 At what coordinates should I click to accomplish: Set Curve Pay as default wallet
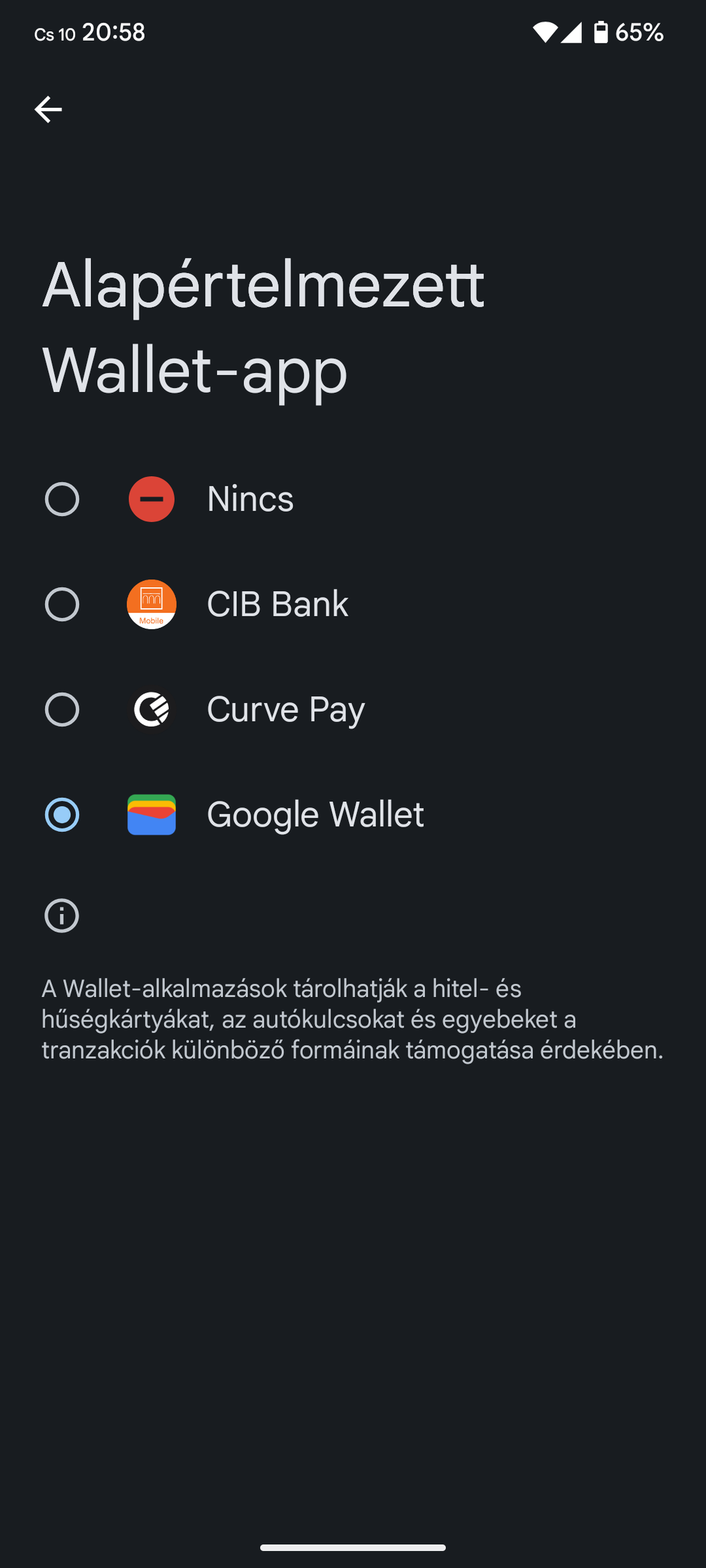pos(353,709)
